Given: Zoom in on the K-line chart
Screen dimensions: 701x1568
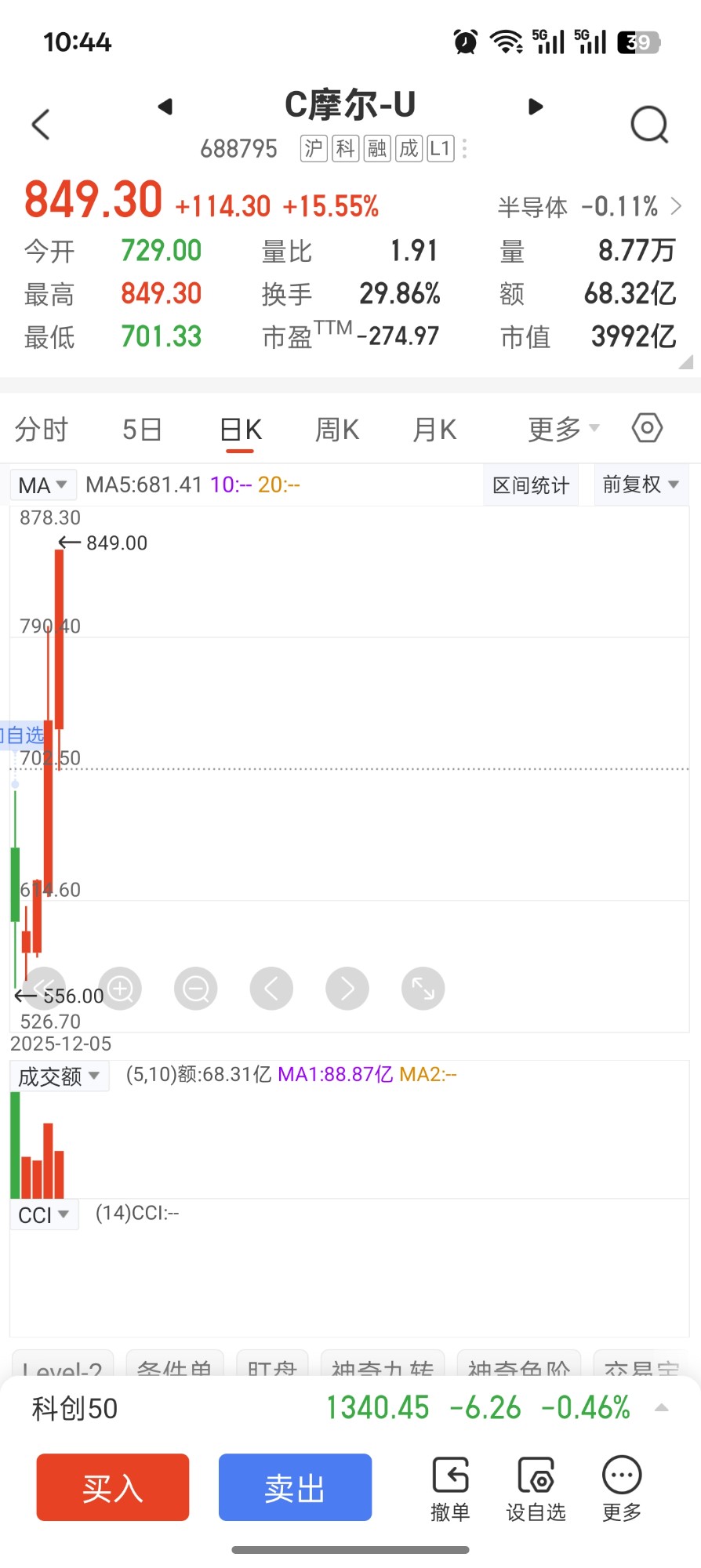Looking at the screenshot, I should coord(121,989).
